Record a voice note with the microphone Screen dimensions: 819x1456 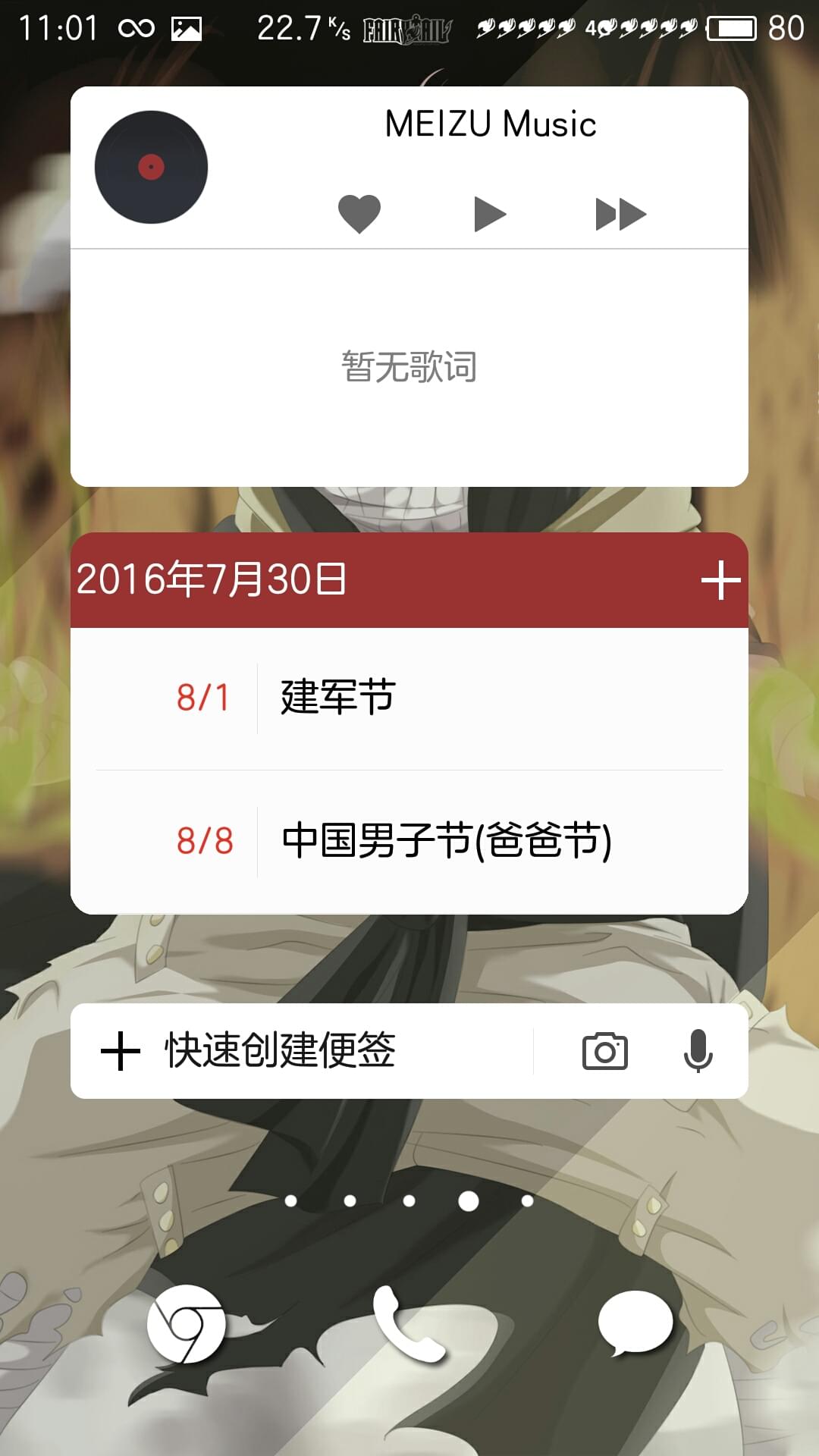[x=698, y=1051]
